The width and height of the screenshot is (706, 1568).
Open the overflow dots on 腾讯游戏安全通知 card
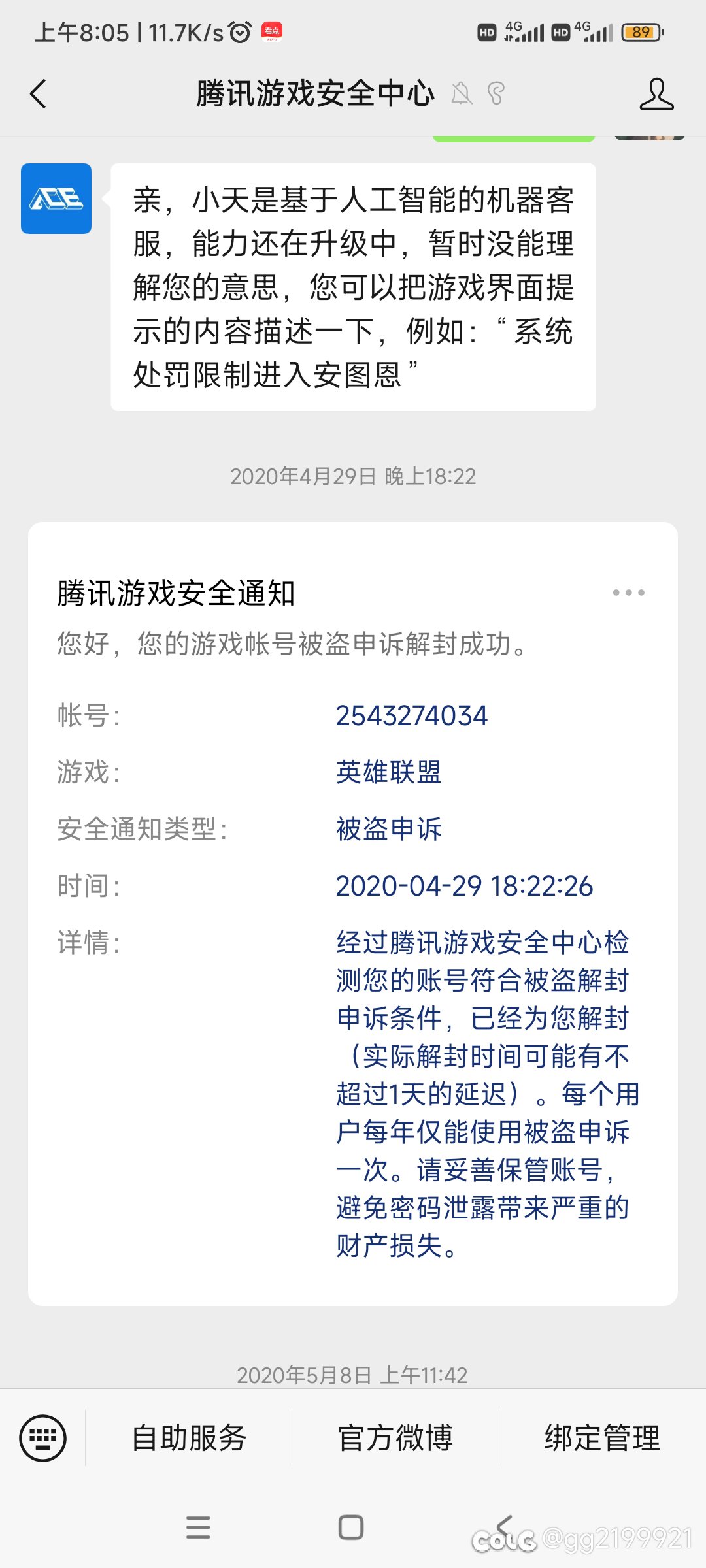click(628, 593)
